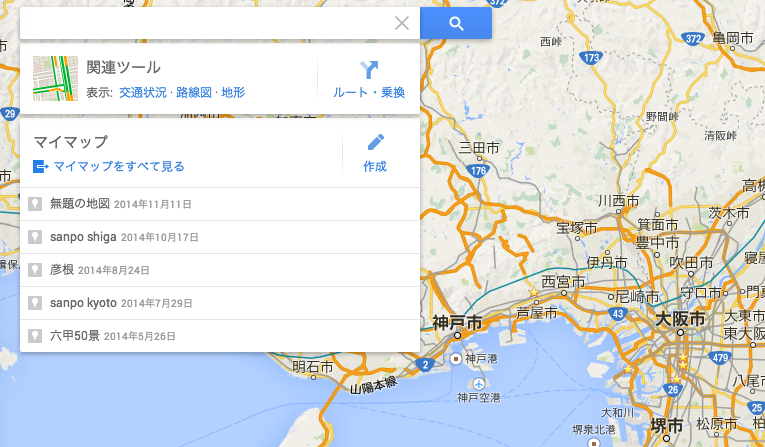This screenshot has height=447, width=765.
Task: Open the sanpo shiga map
Action: (84, 237)
